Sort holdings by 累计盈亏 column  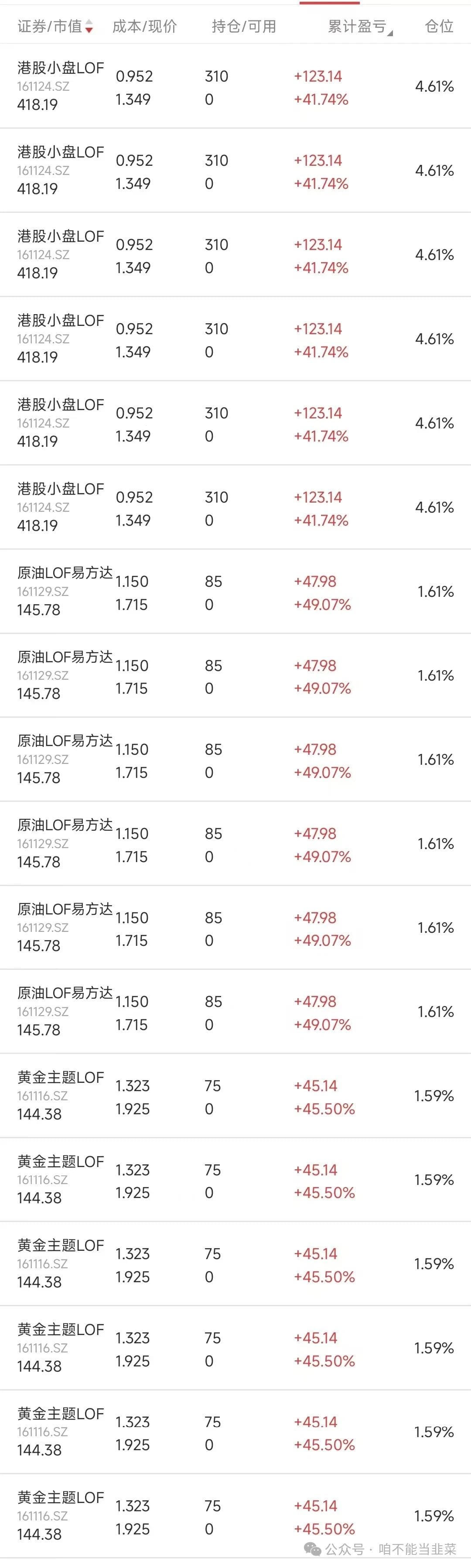tap(360, 27)
